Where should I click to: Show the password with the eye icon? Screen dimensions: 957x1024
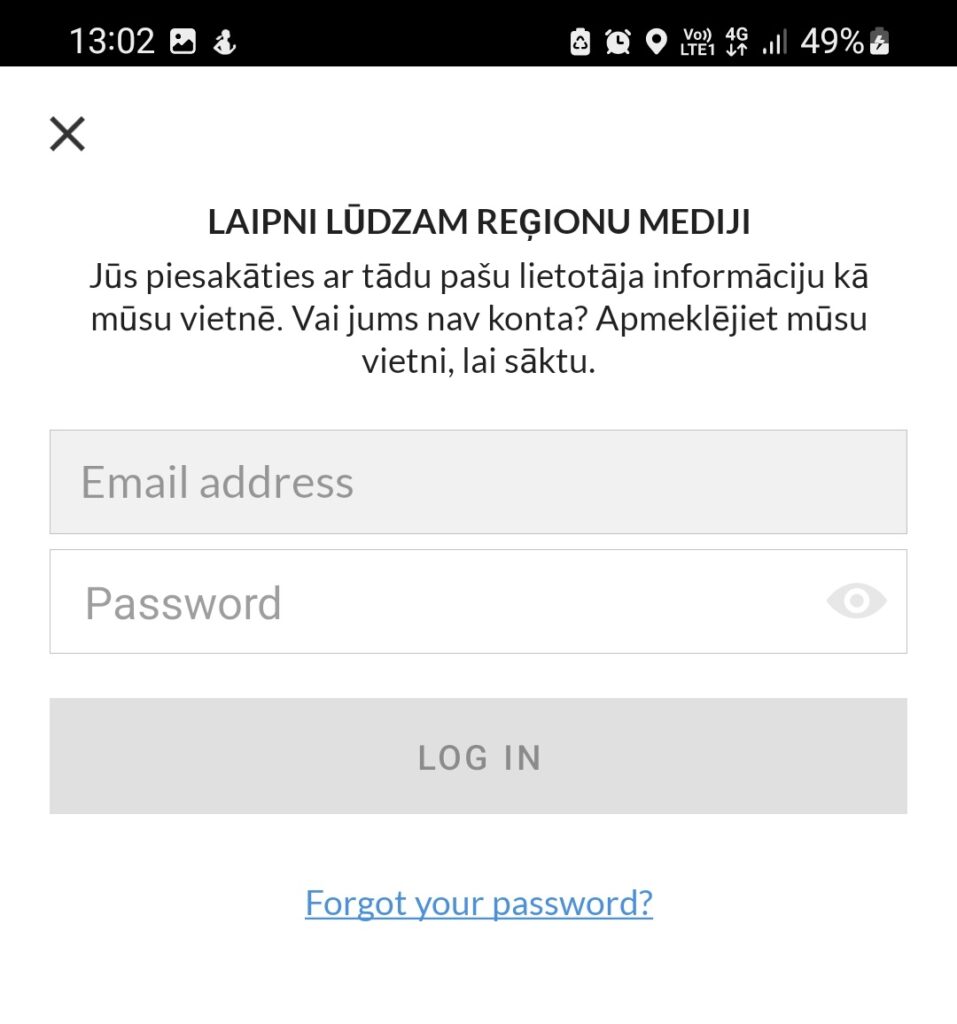(856, 601)
